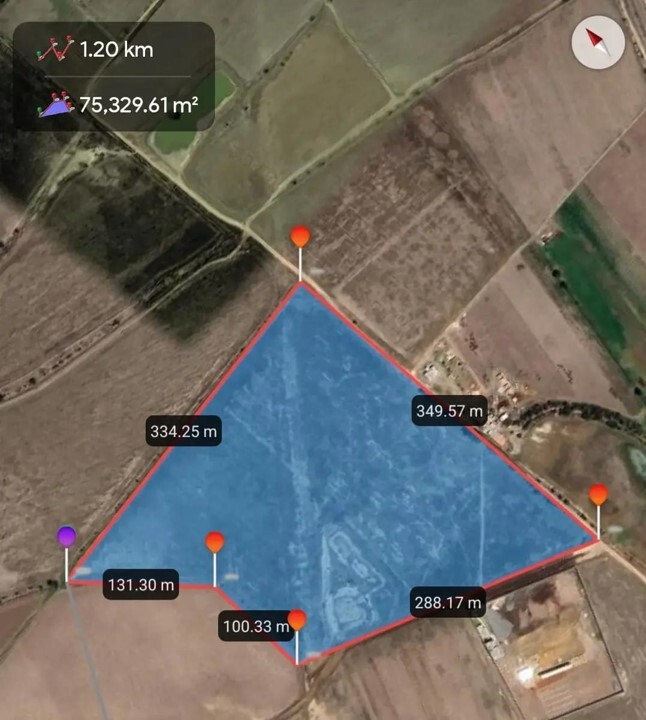Reset map orientation with the compass
The width and height of the screenshot is (646, 720).
click(x=598, y=42)
